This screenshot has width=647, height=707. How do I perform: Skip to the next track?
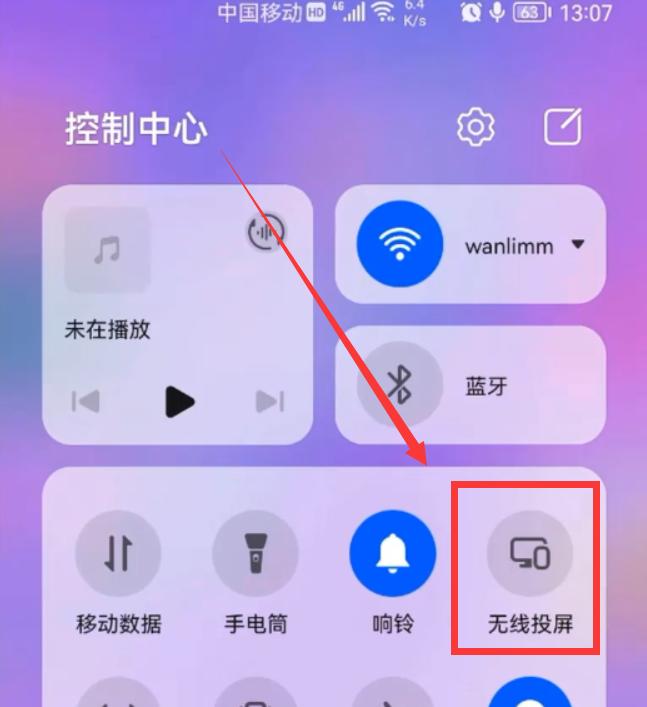[269, 401]
